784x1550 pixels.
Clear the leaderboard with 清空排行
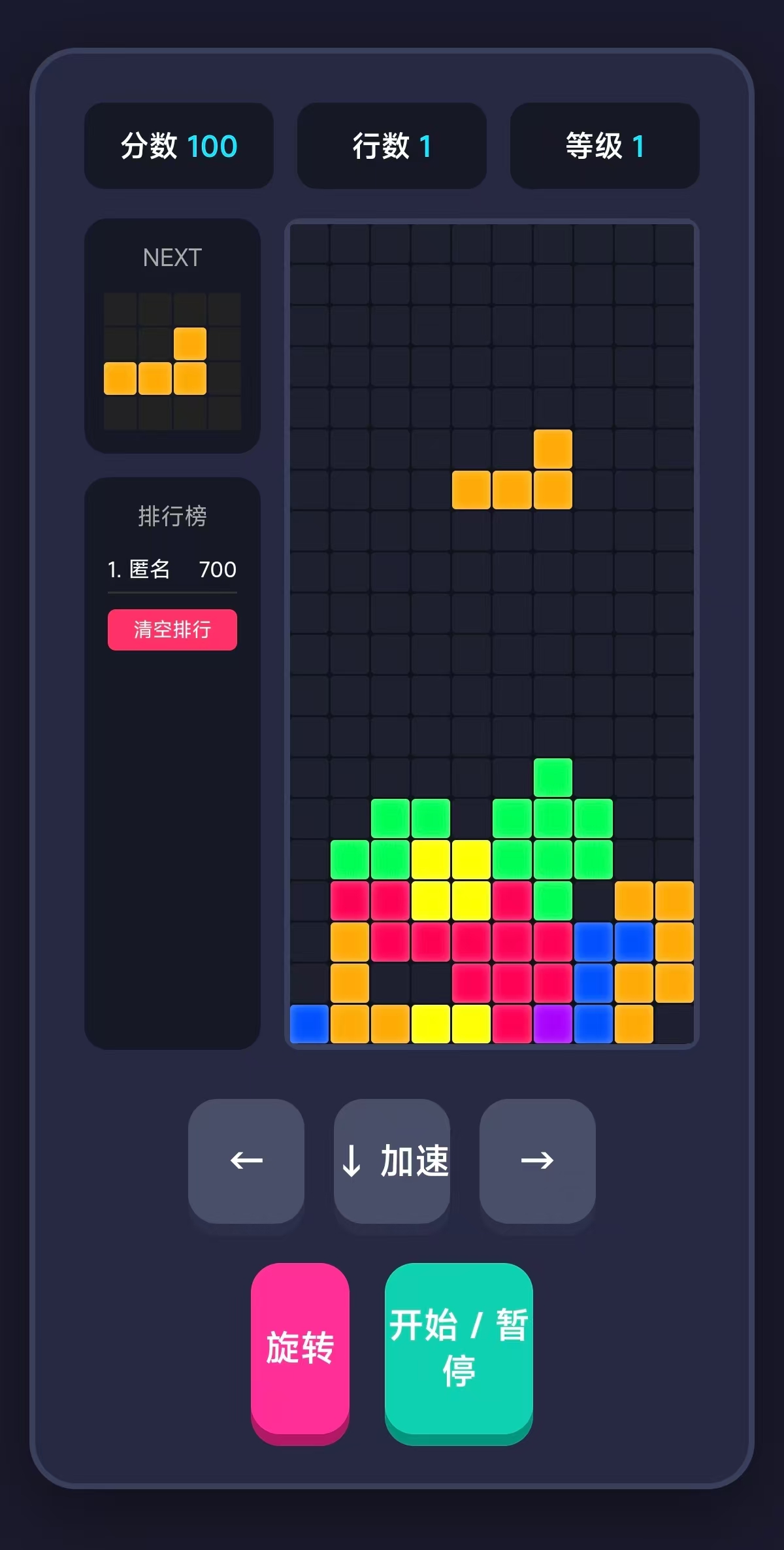pos(172,630)
